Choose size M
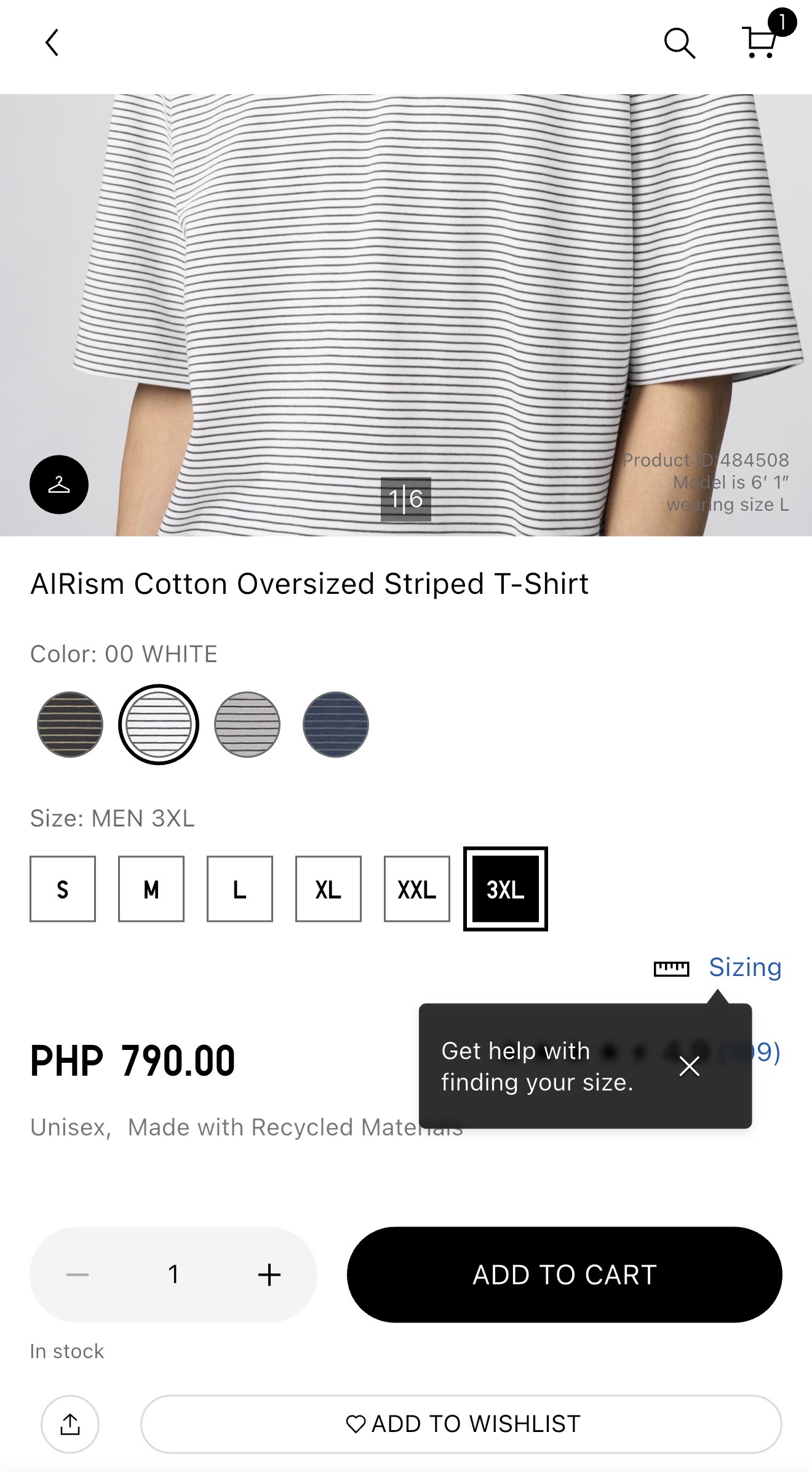Viewport: 812px width, 1472px height. pos(151,889)
